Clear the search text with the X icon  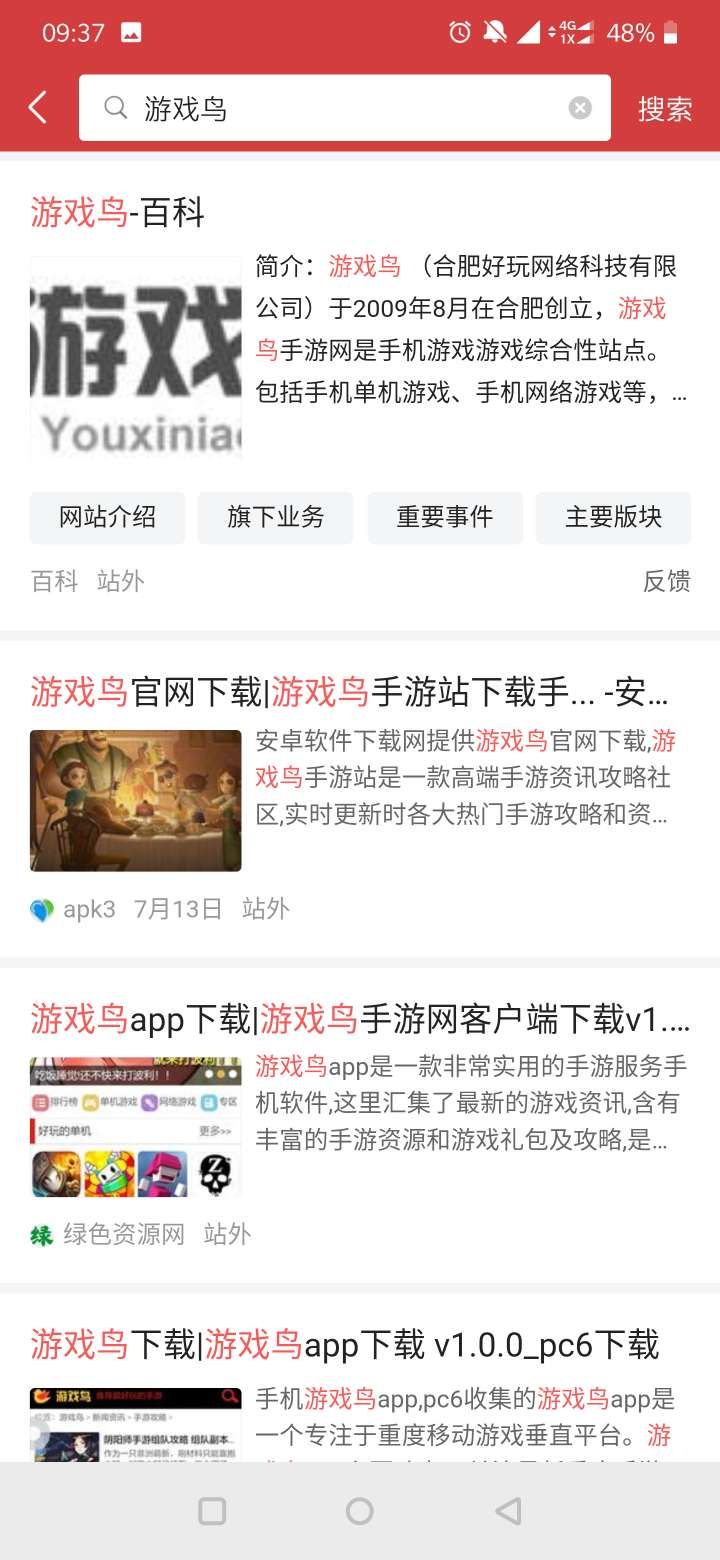point(578,107)
